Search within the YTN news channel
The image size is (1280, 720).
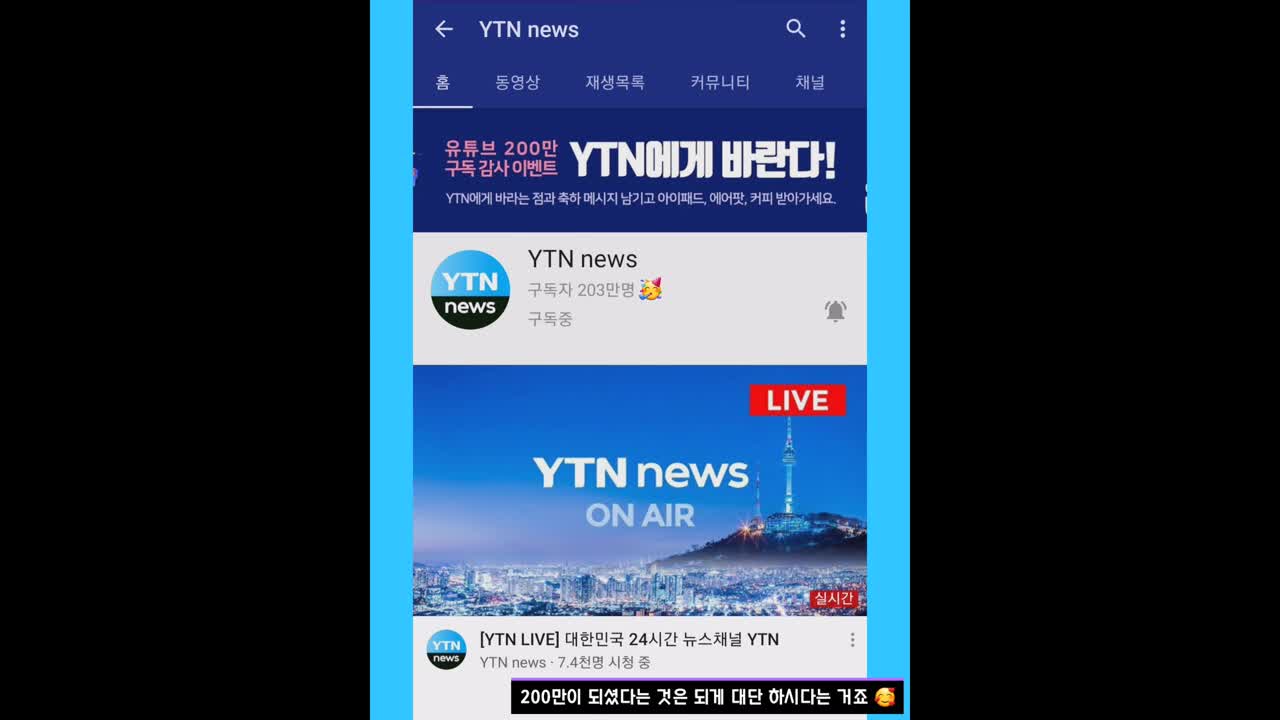pos(795,29)
